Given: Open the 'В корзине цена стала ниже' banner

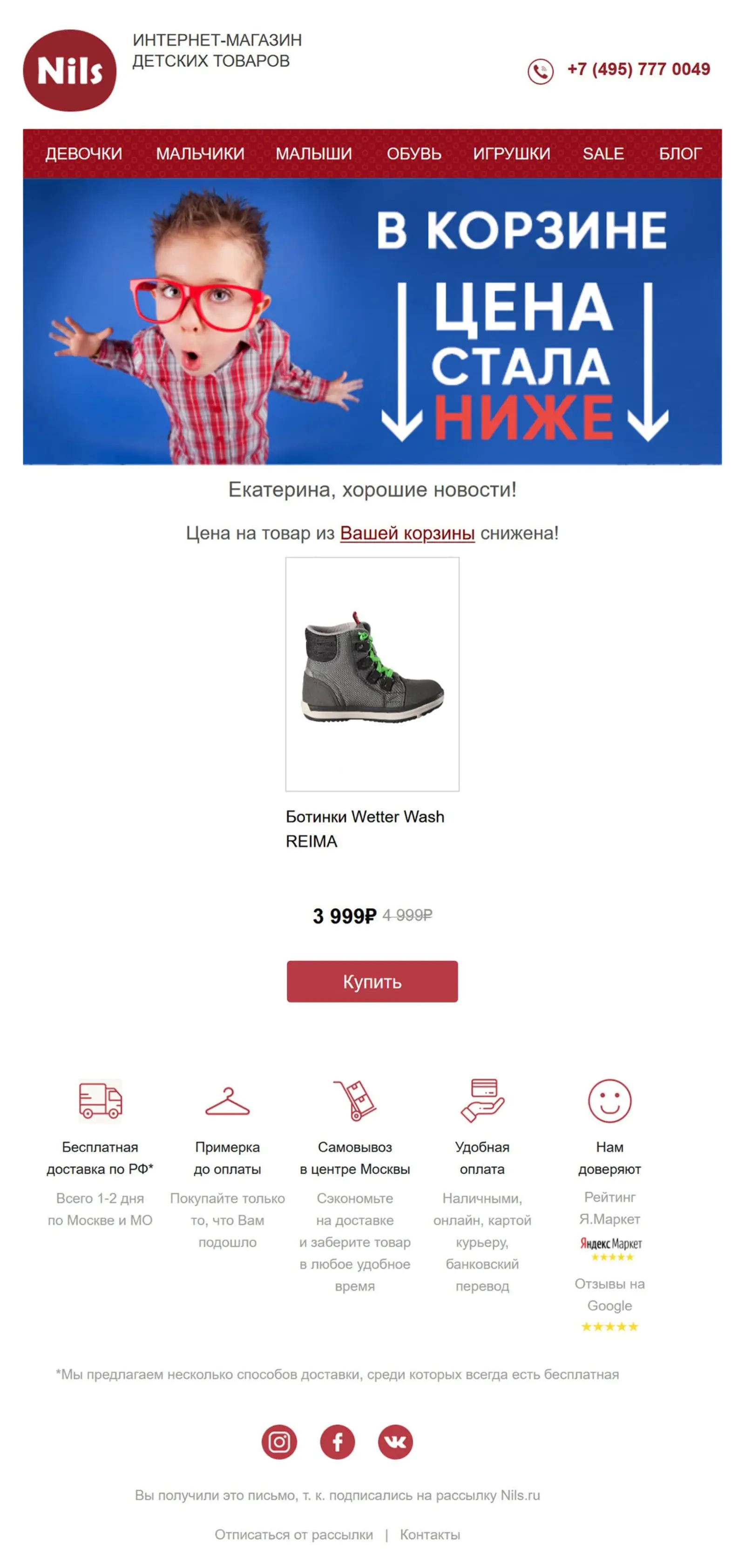Looking at the screenshot, I should pos(372,322).
